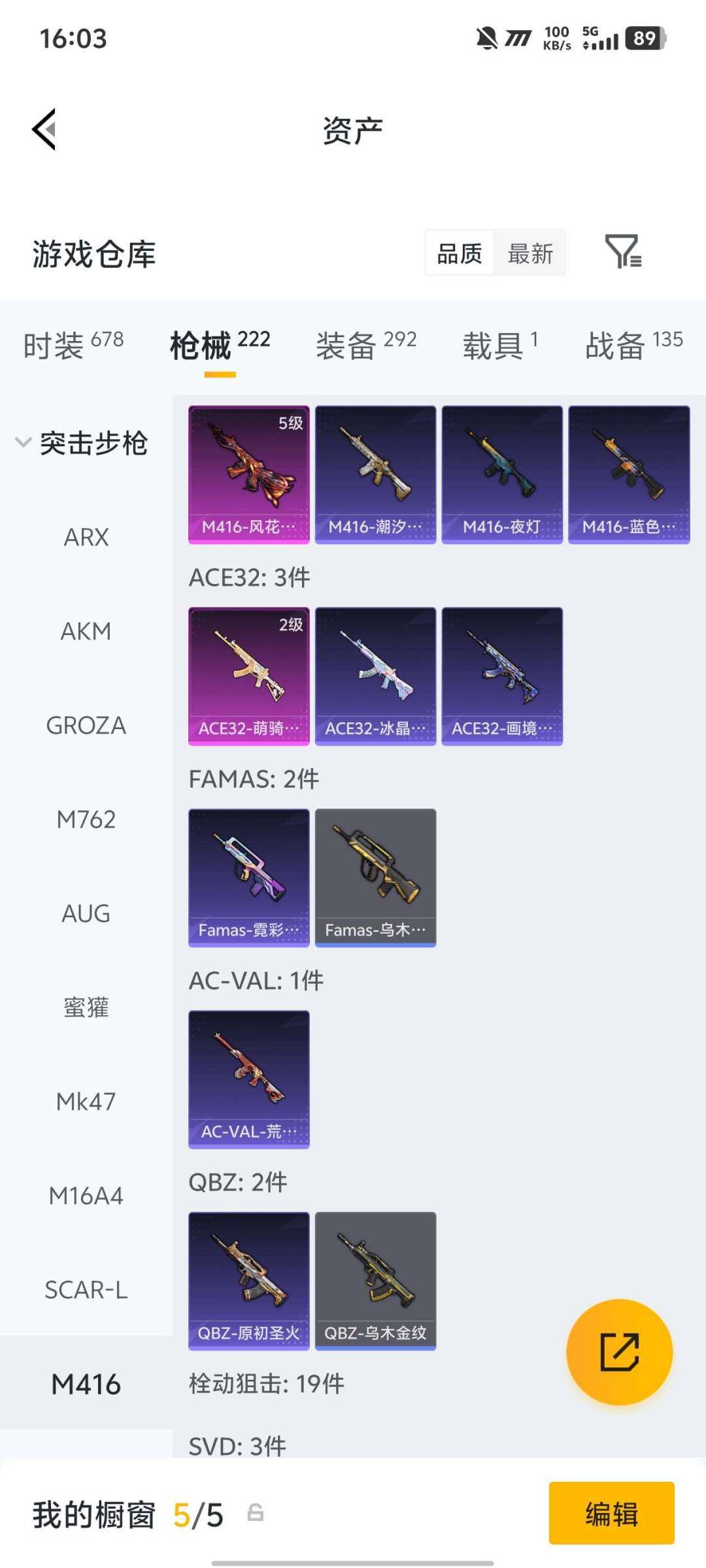Open the QBZ-原初圣火 skin

249,1281
